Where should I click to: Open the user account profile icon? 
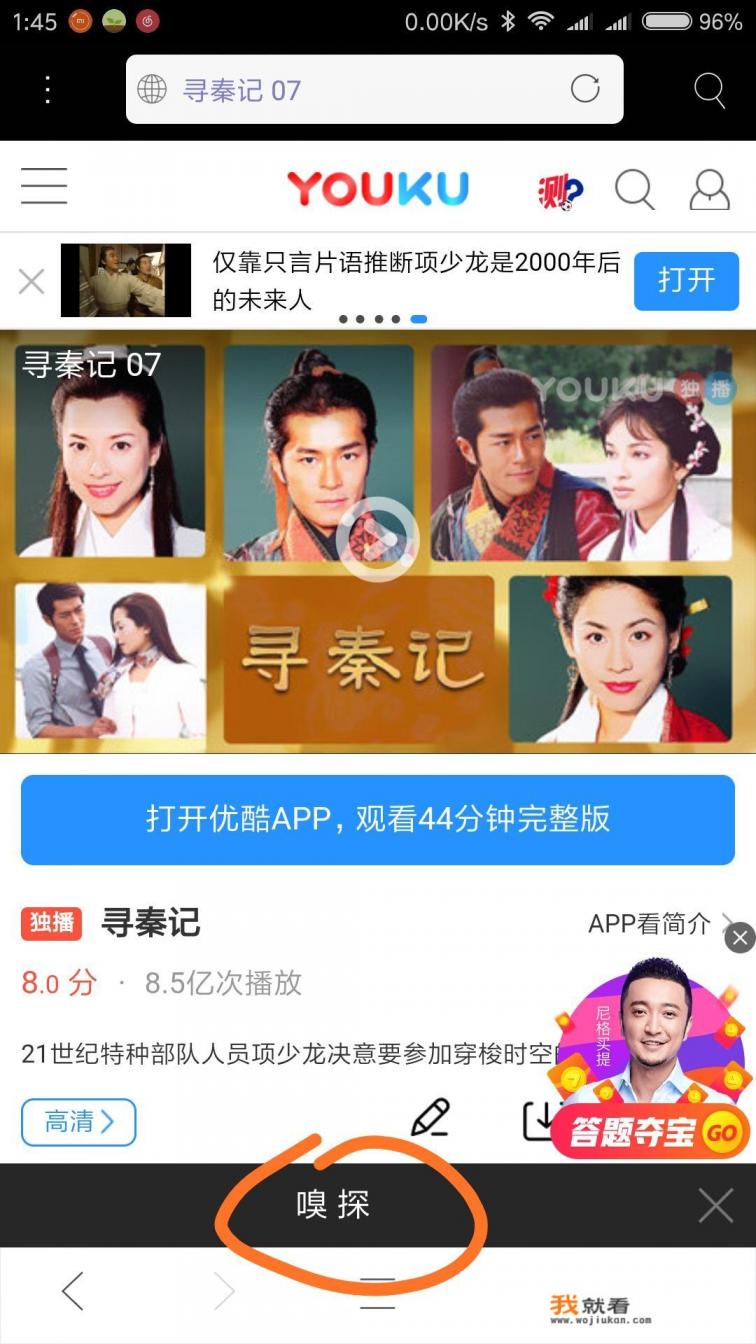point(710,187)
